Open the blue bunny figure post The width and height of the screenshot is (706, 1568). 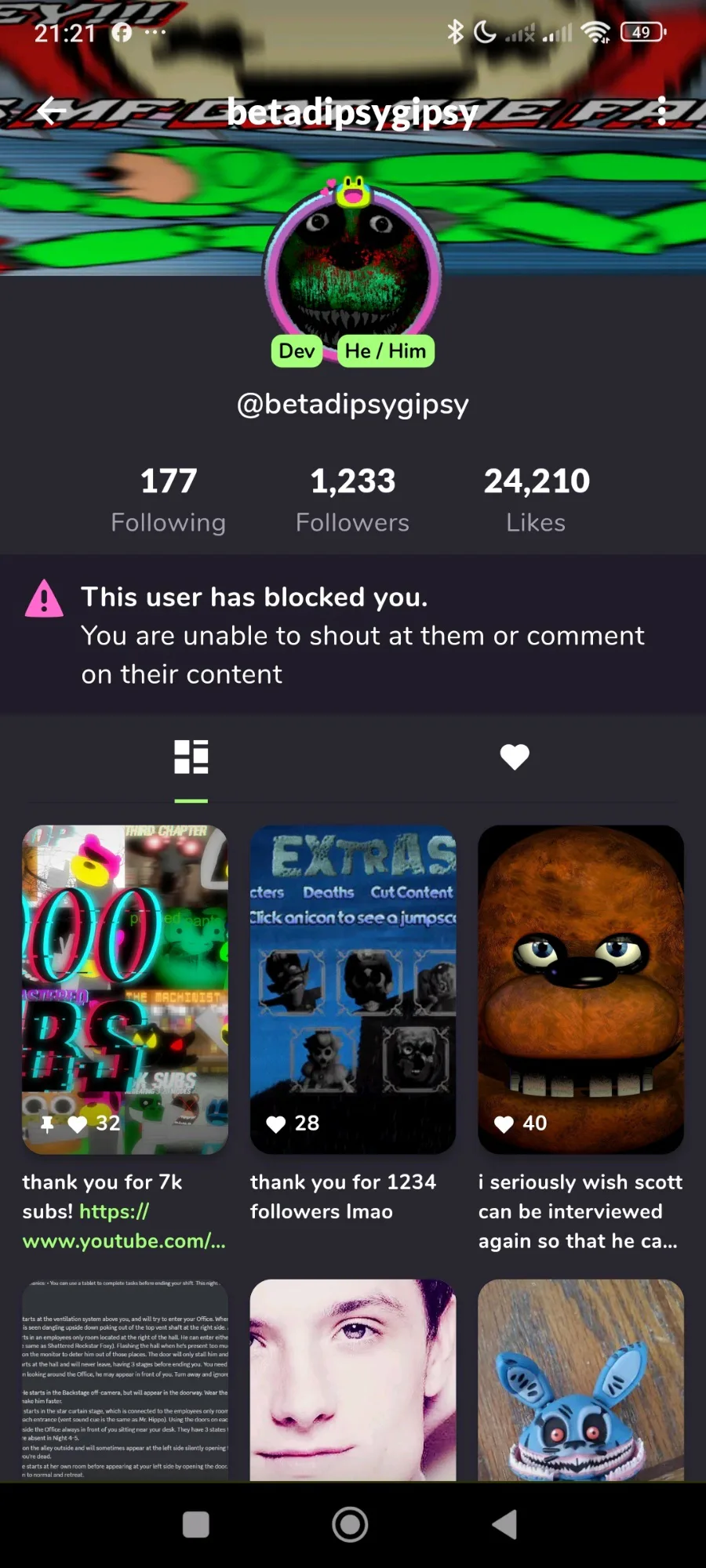tap(581, 1380)
